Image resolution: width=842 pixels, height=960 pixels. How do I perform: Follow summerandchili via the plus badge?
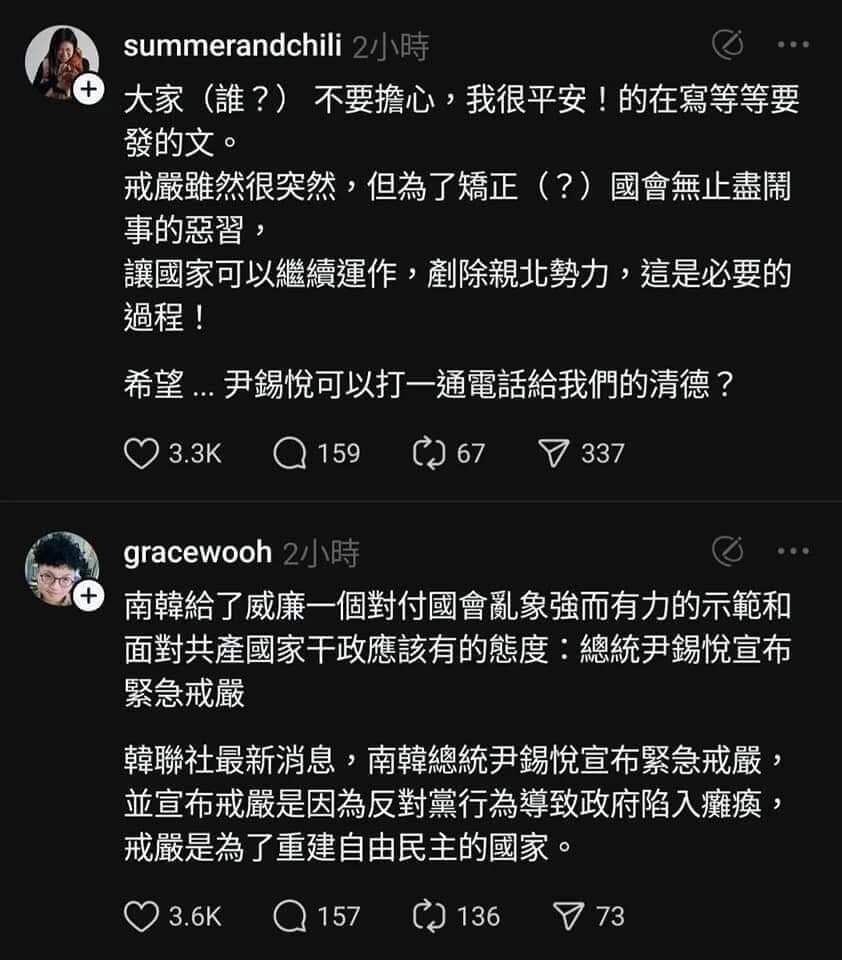tap(90, 90)
